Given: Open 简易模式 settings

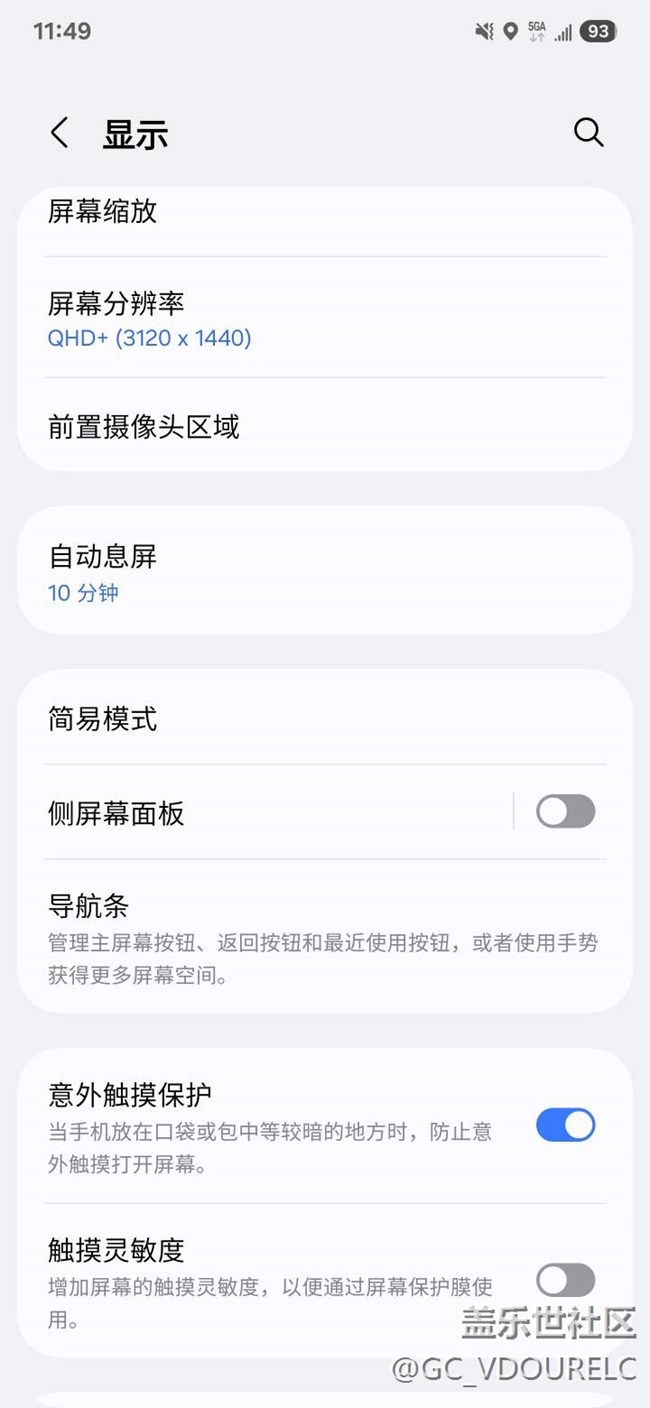Looking at the screenshot, I should [x=325, y=718].
